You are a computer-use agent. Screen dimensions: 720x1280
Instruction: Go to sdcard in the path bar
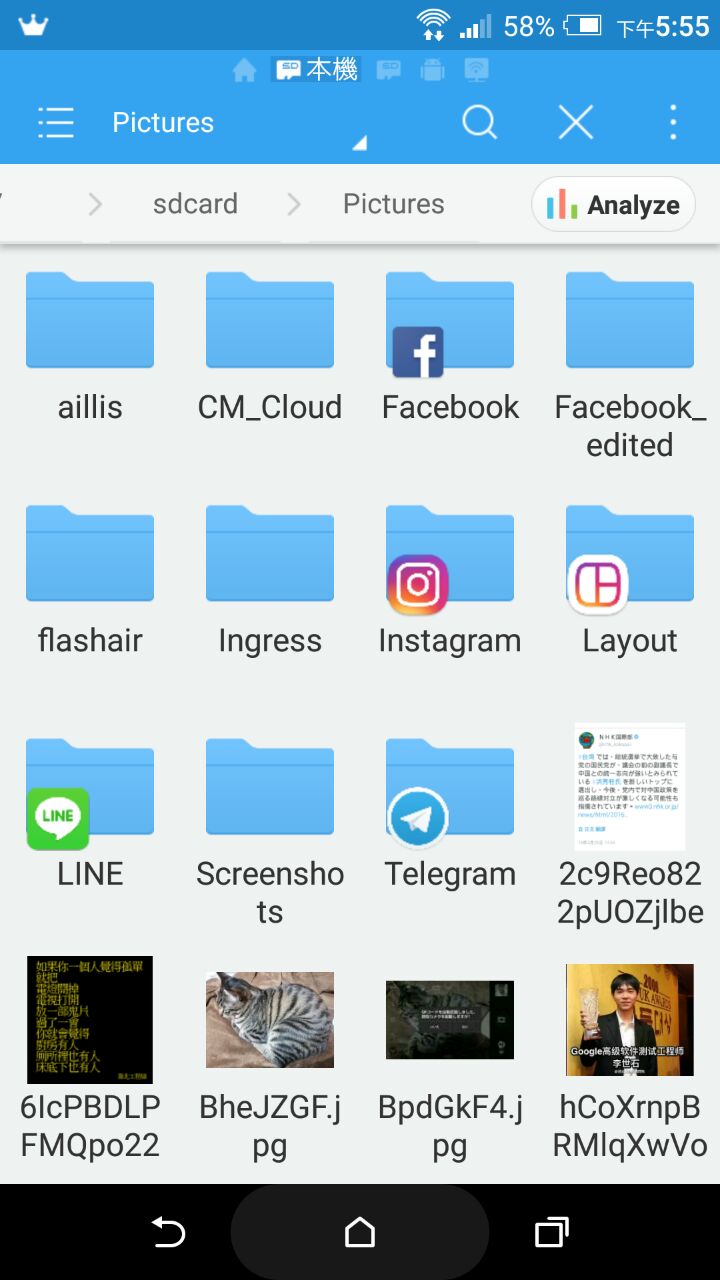pos(195,204)
